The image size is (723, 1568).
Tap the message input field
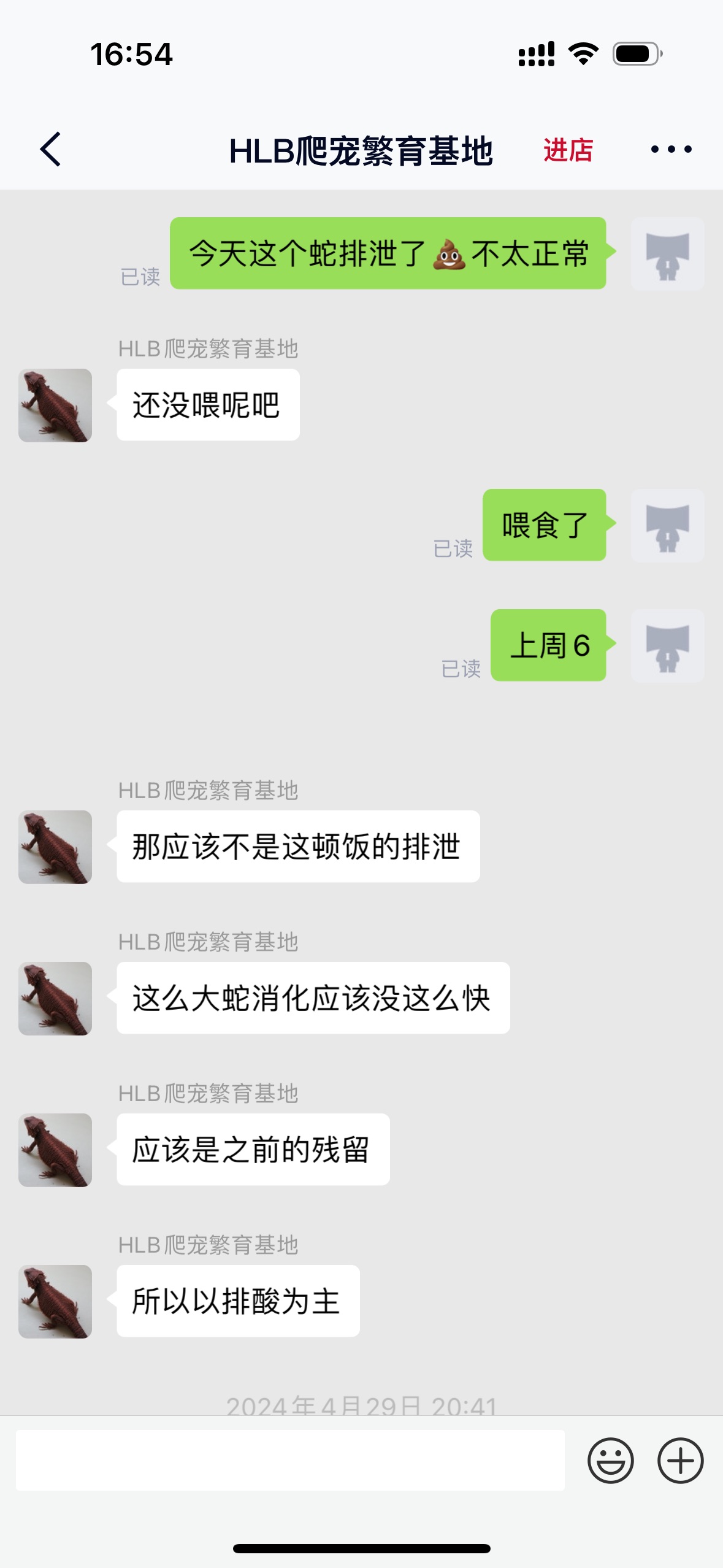click(x=290, y=1460)
